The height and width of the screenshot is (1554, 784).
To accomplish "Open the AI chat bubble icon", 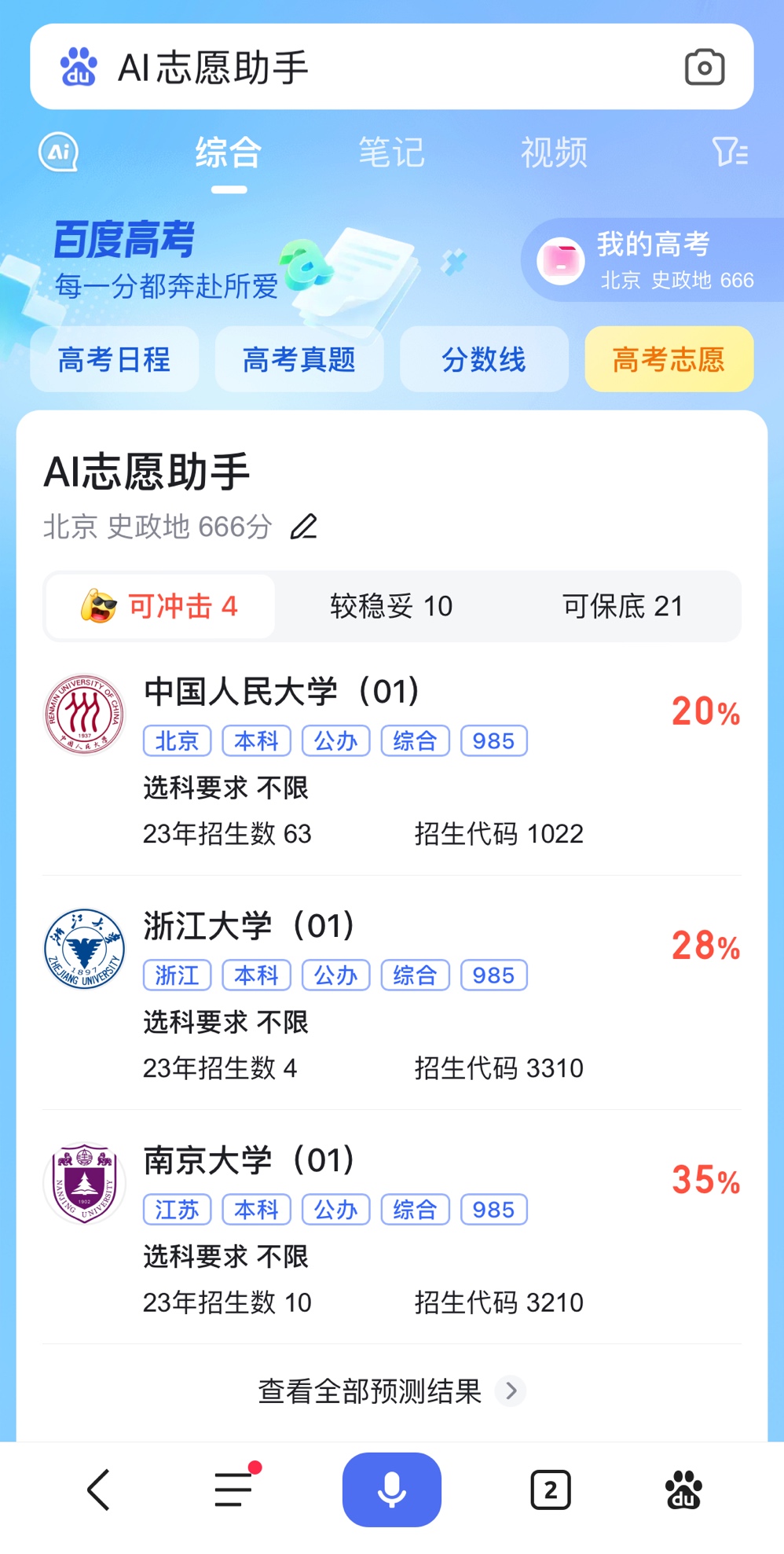I will [x=59, y=152].
